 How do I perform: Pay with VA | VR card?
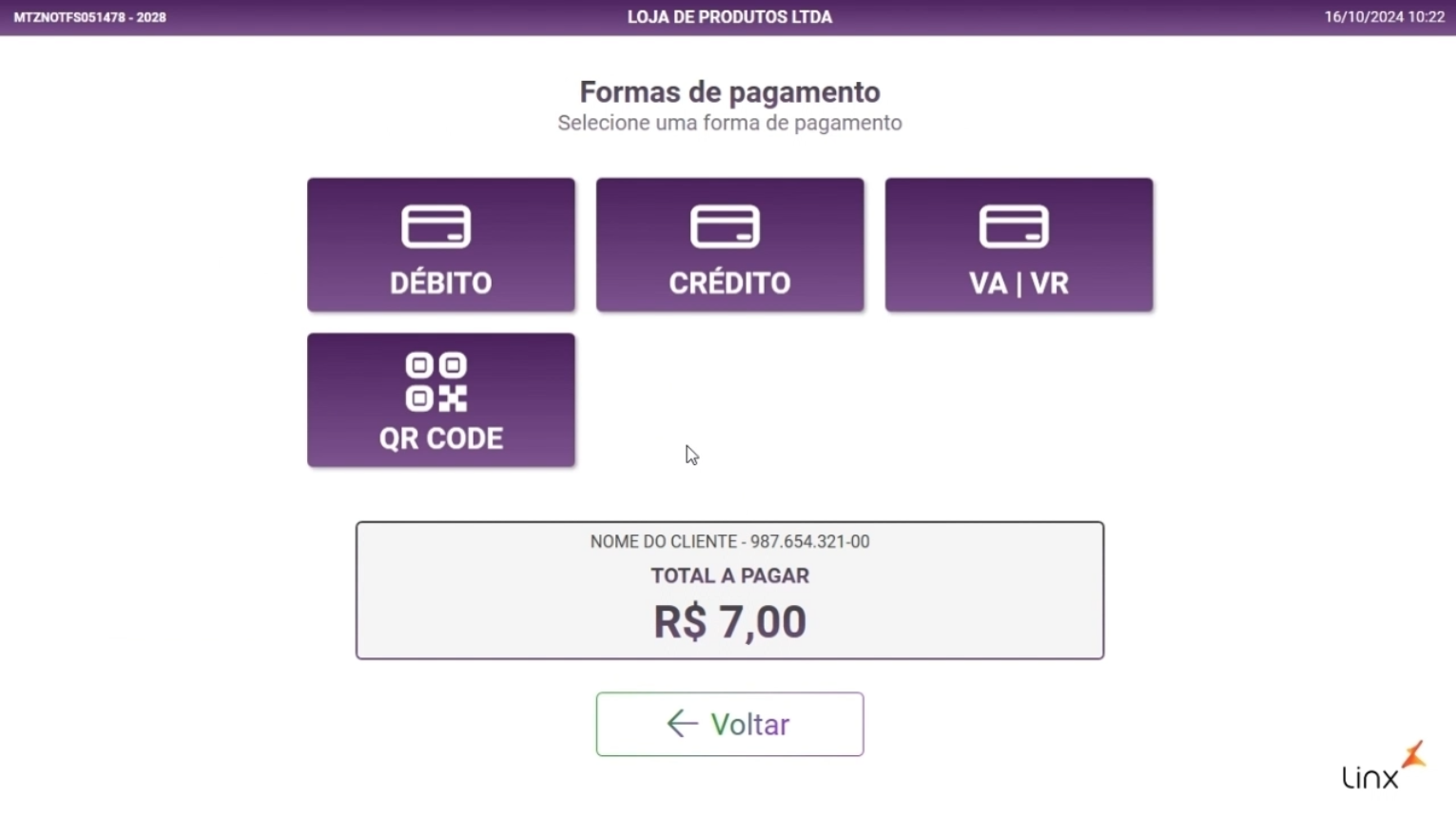[x=1019, y=244]
